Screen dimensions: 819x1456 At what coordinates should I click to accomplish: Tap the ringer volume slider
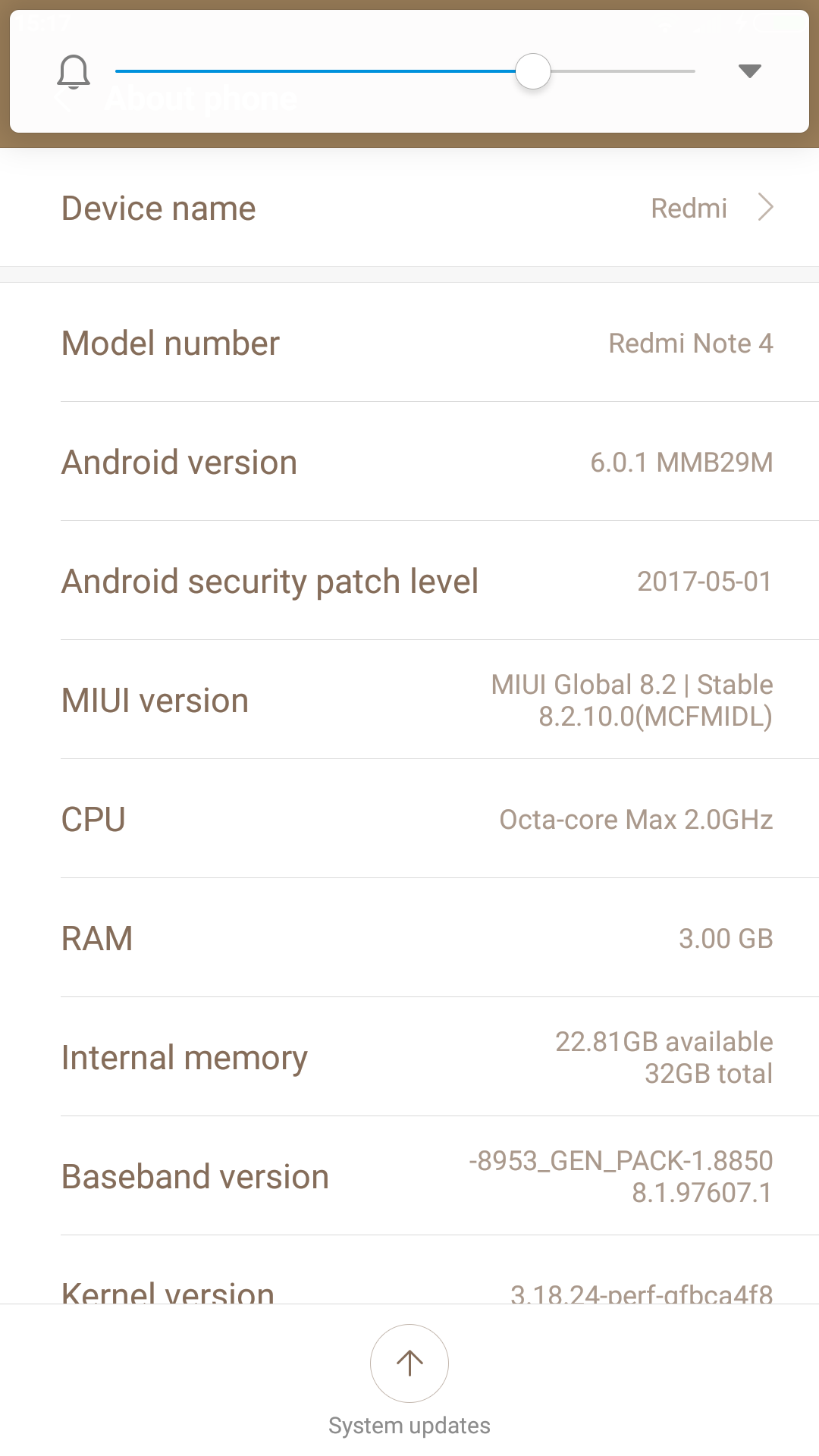[x=405, y=71]
